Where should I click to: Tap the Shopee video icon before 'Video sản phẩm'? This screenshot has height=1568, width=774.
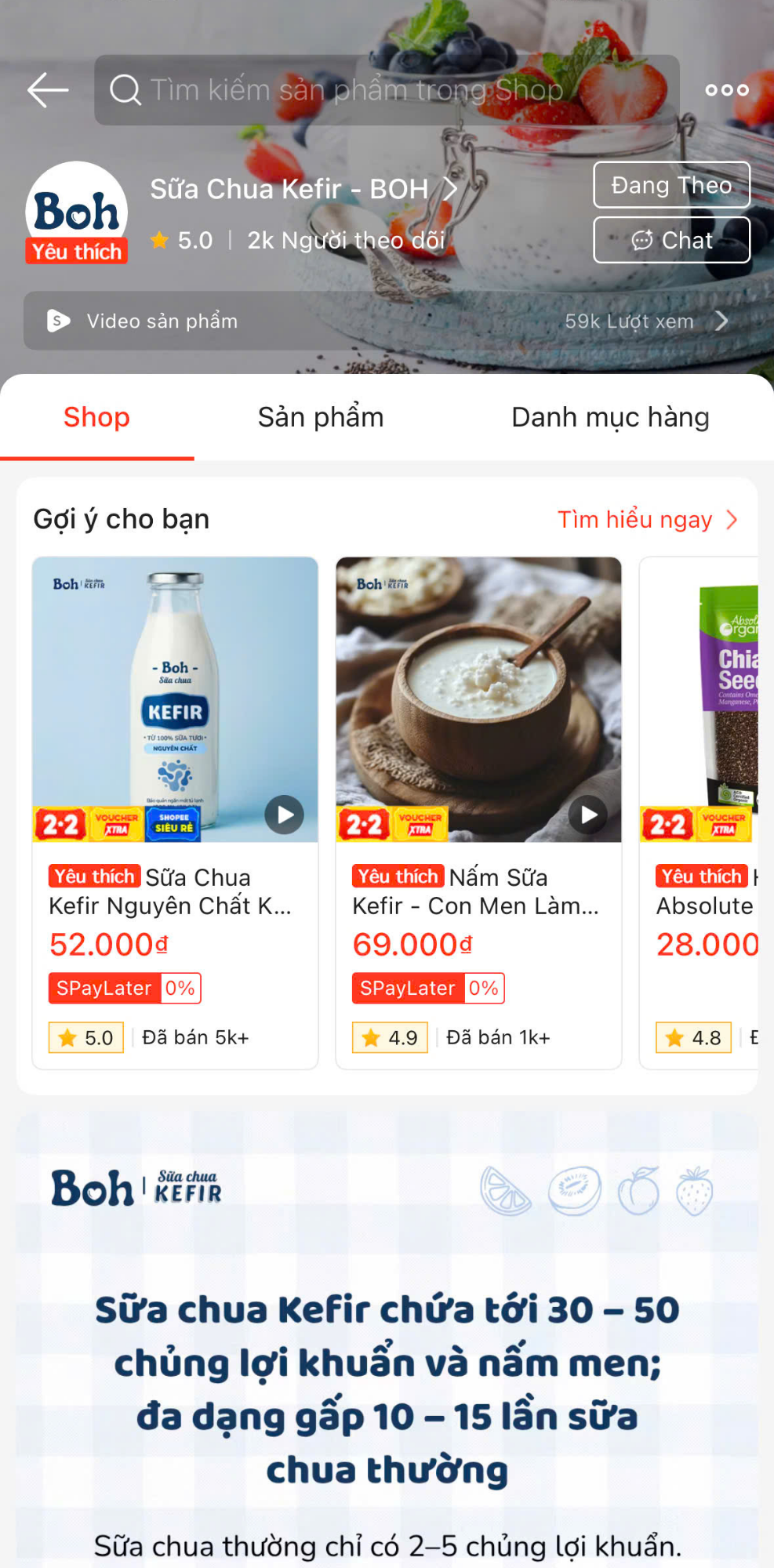(56, 321)
